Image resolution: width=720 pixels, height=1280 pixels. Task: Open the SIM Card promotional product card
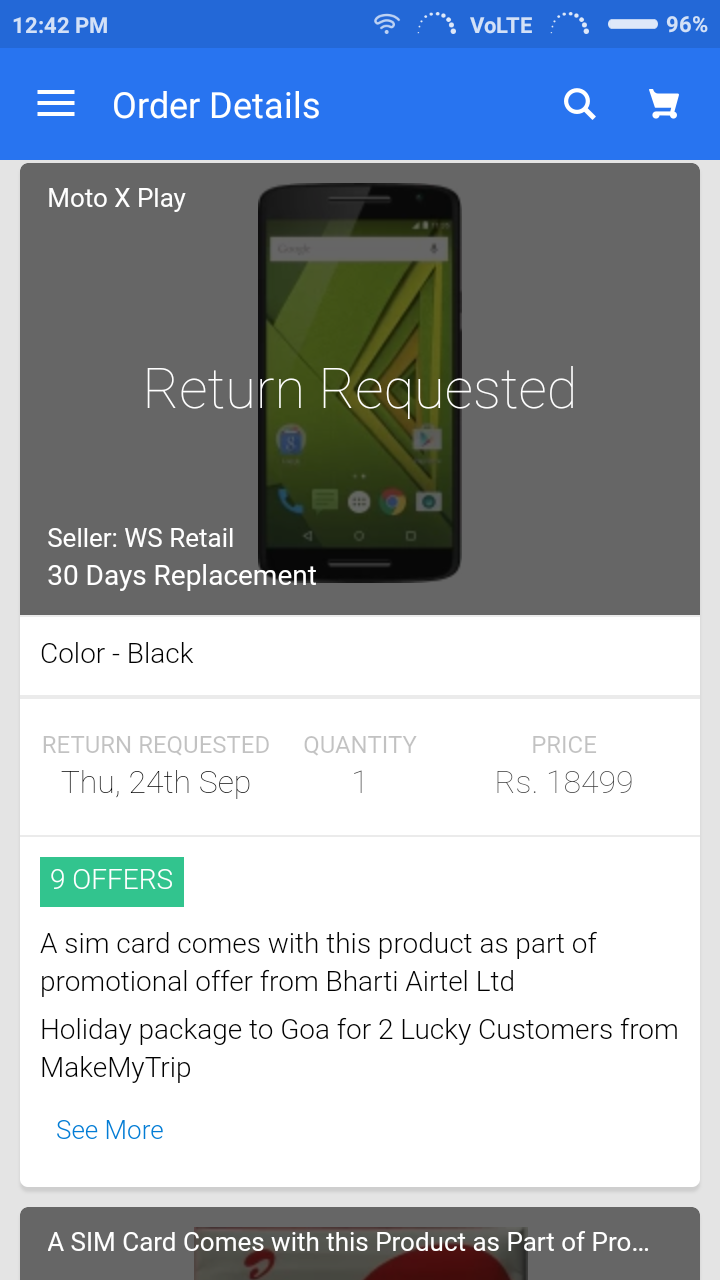(x=360, y=1244)
